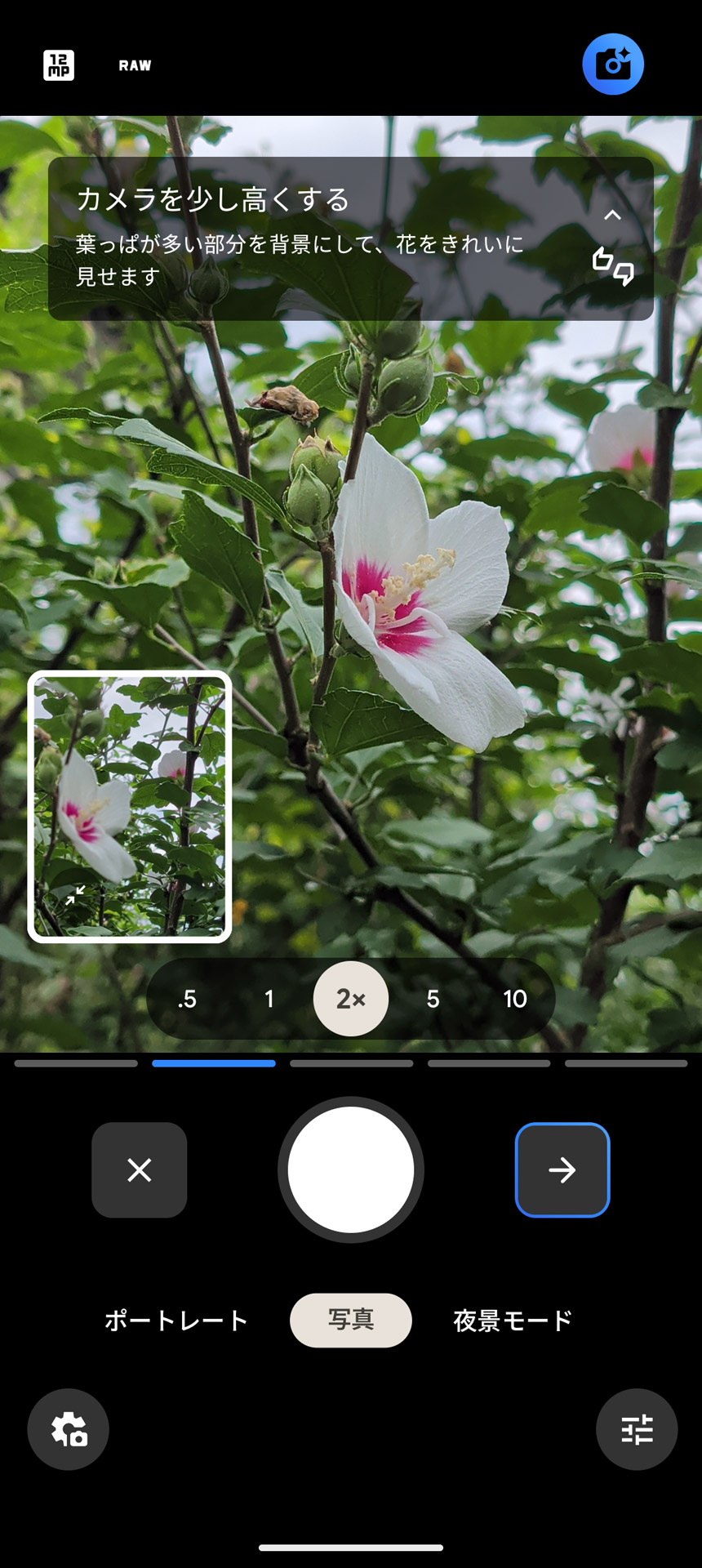This screenshot has width=702, height=1568.
Task: Switch to 夜景モード mode
Action: (511, 1320)
